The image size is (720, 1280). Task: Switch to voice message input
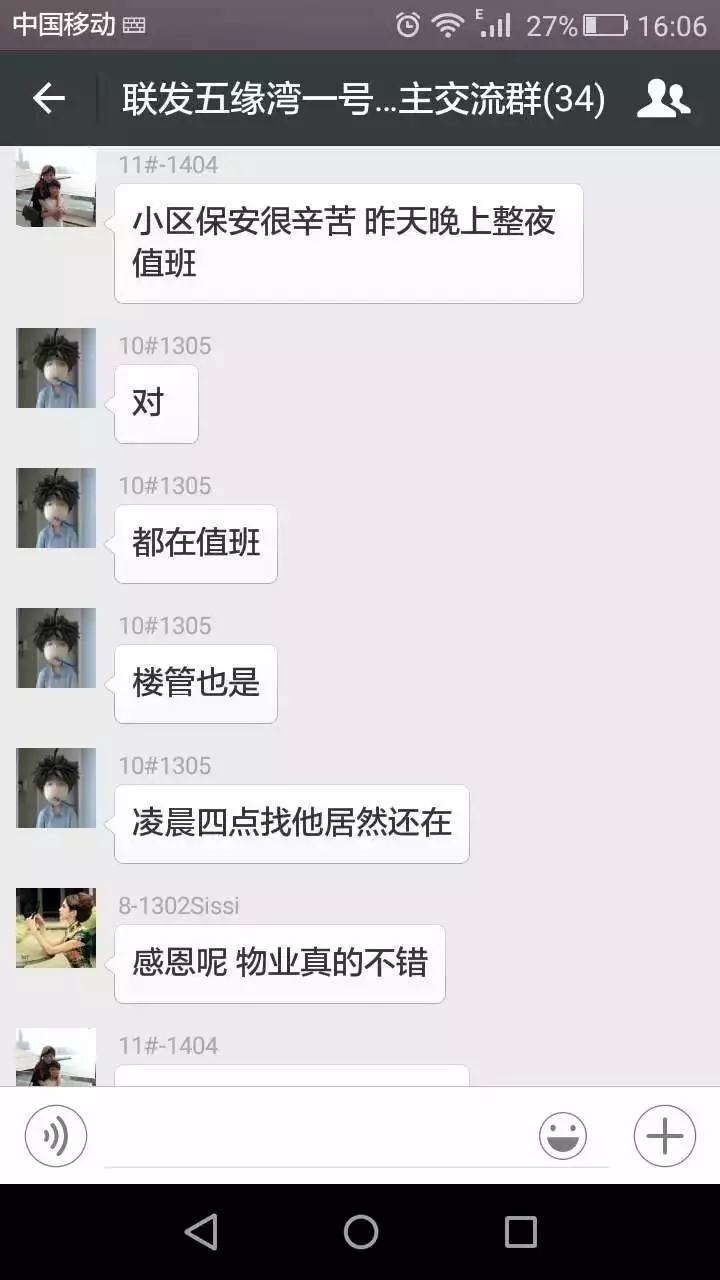[x=56, y=1136]
